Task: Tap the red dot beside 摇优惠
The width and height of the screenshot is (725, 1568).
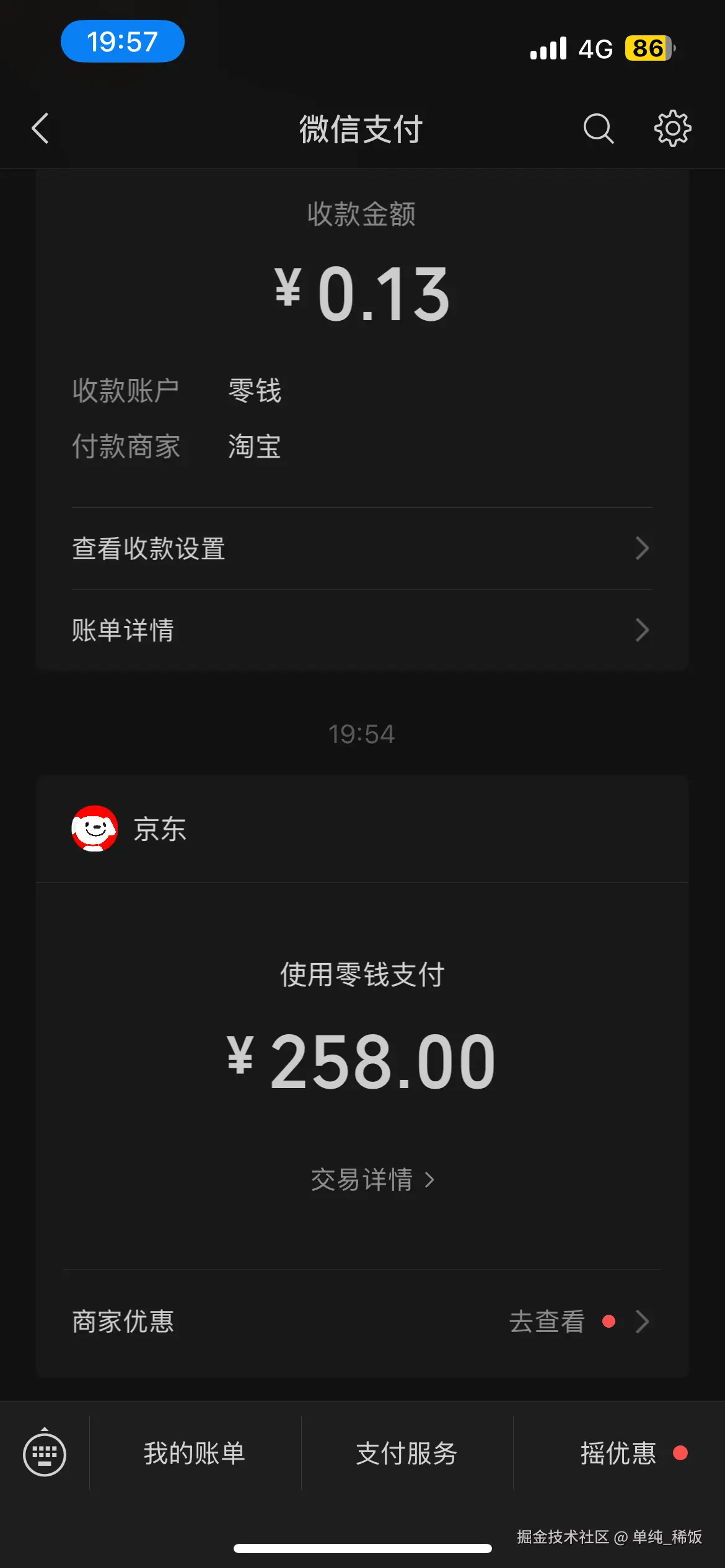Action: 682,1452
